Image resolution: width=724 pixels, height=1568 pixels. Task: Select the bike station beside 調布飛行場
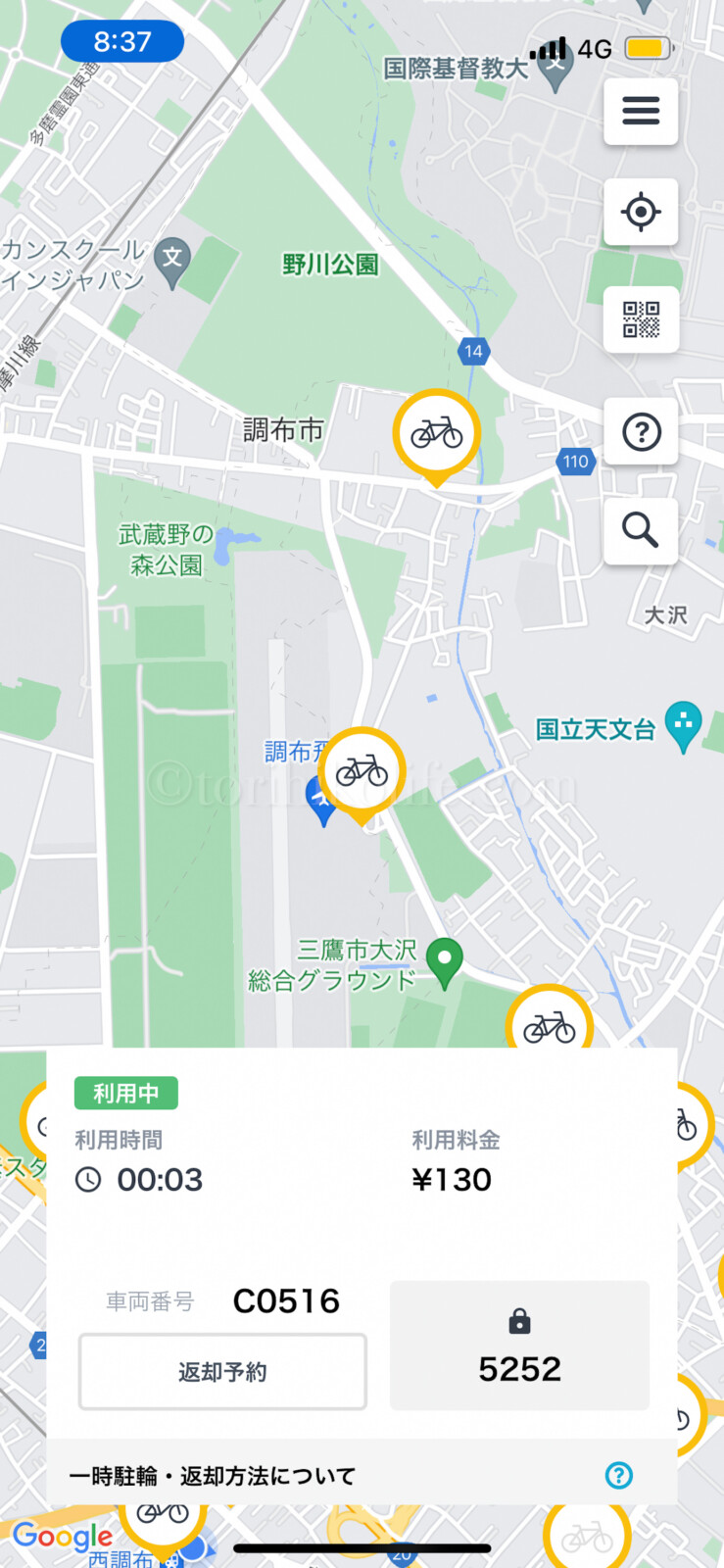(362, 771)
